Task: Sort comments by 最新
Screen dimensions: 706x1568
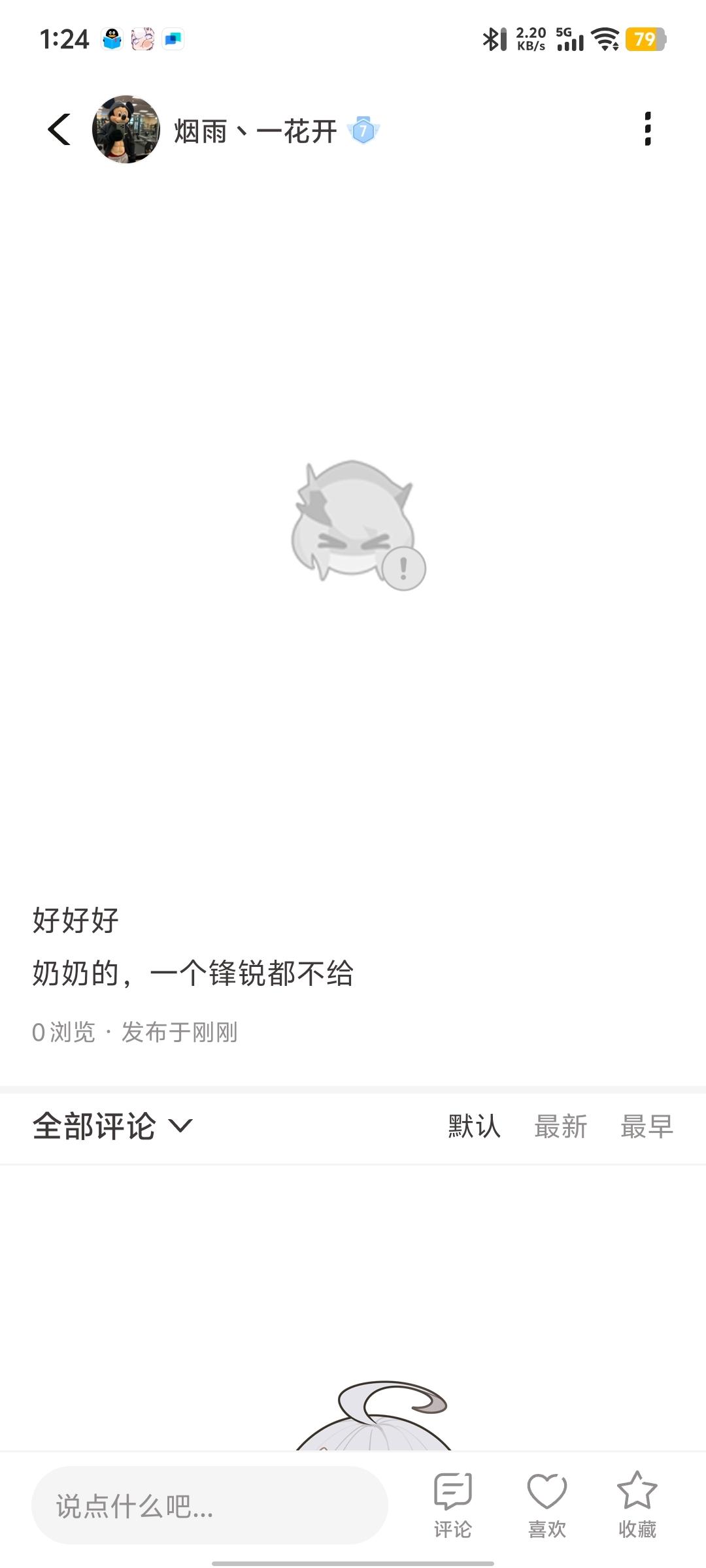Action: 560,1126
